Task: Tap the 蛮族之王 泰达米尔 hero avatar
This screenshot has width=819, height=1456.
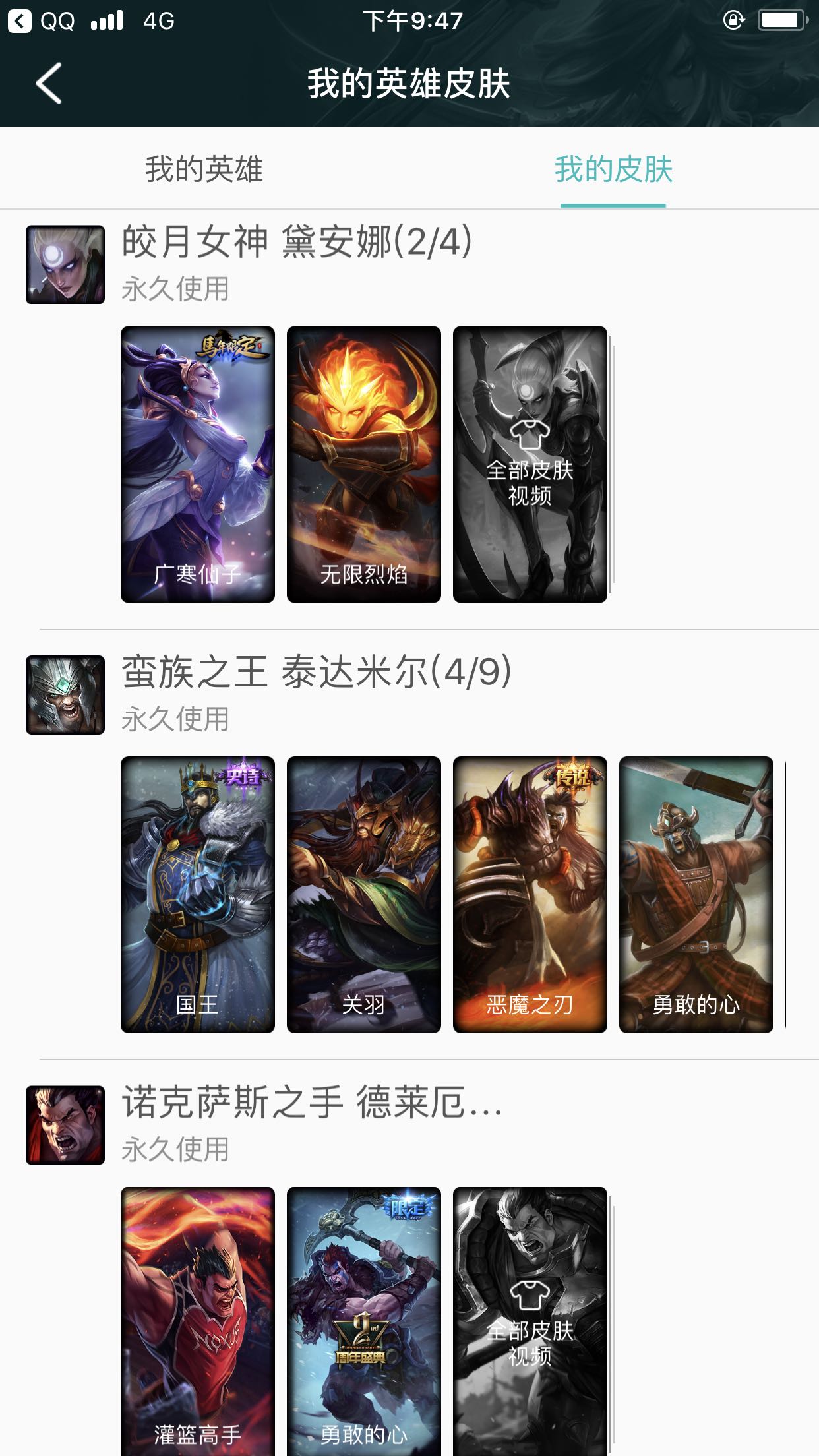Action: 65,694
